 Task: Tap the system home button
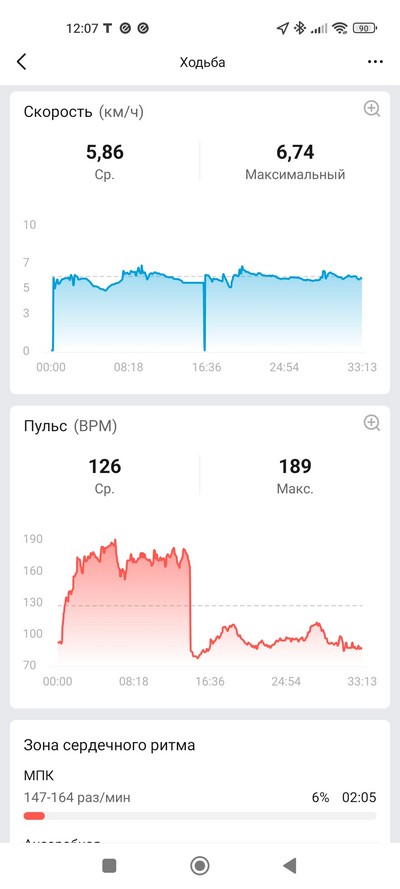(199, 866)
